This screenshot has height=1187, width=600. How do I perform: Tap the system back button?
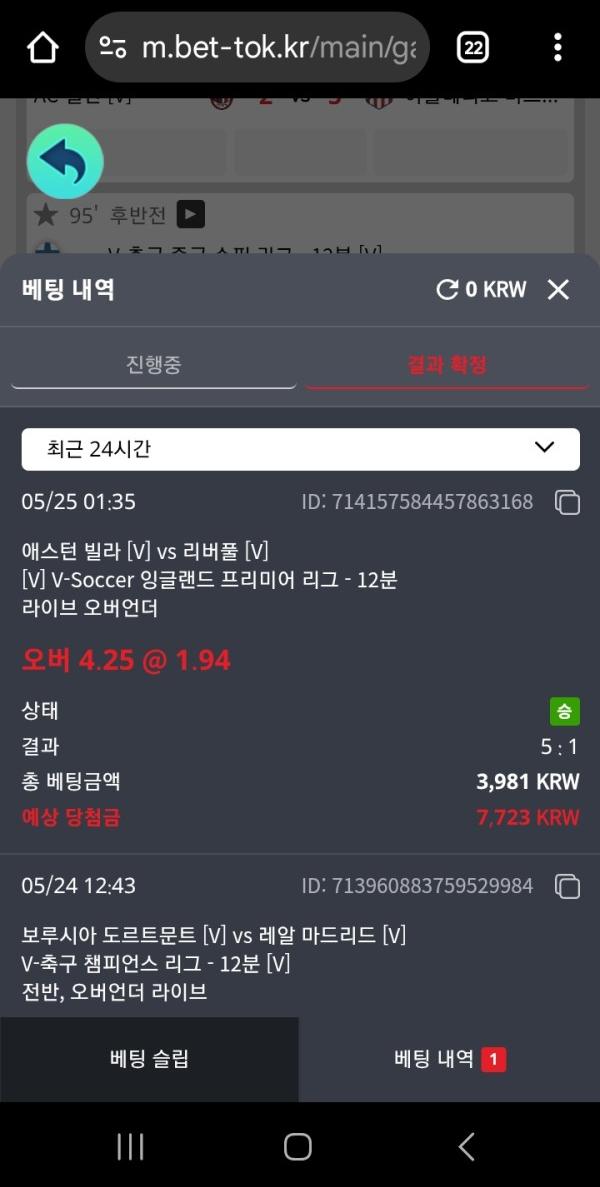click(467, 1147)
